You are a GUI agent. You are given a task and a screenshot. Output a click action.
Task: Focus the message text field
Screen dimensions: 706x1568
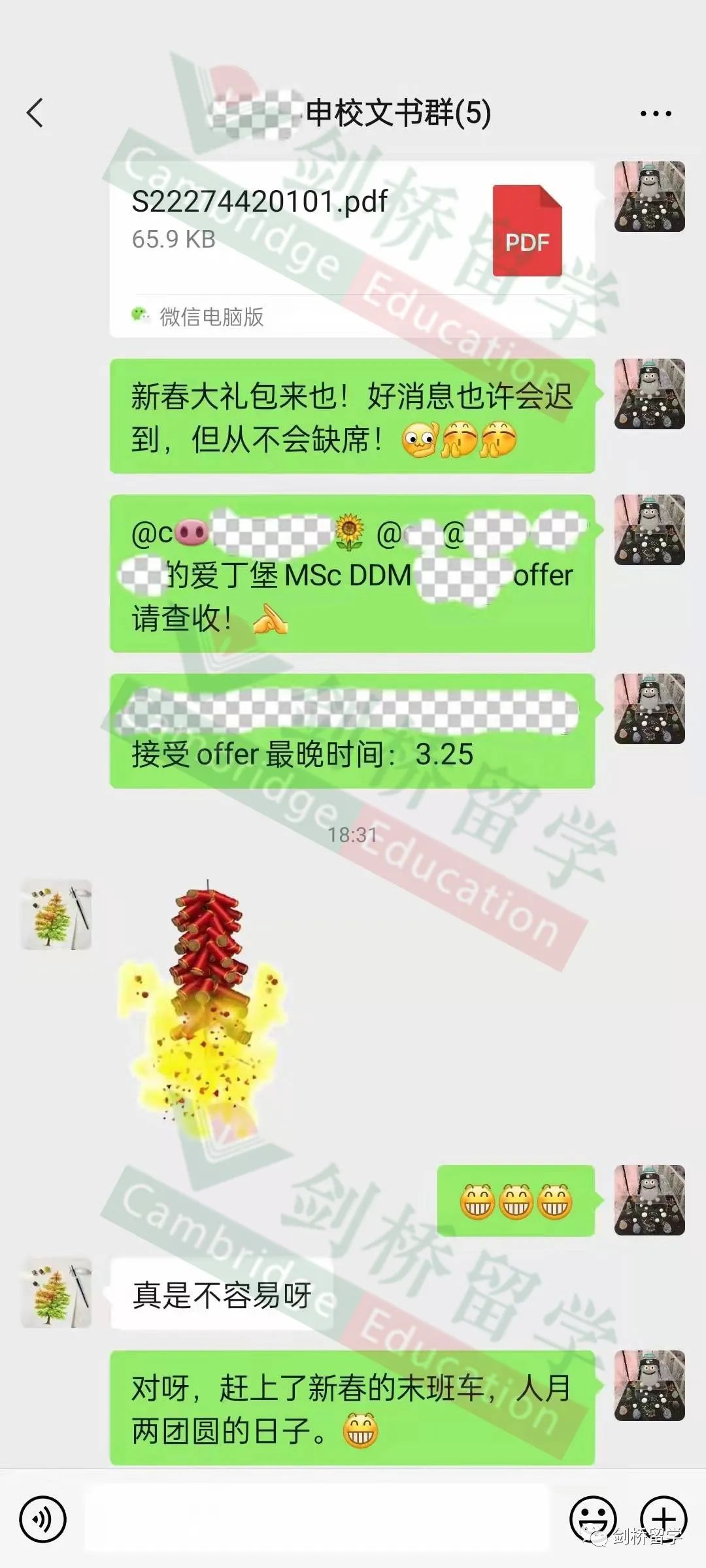pyautogui.click(x=317, y=1517)
